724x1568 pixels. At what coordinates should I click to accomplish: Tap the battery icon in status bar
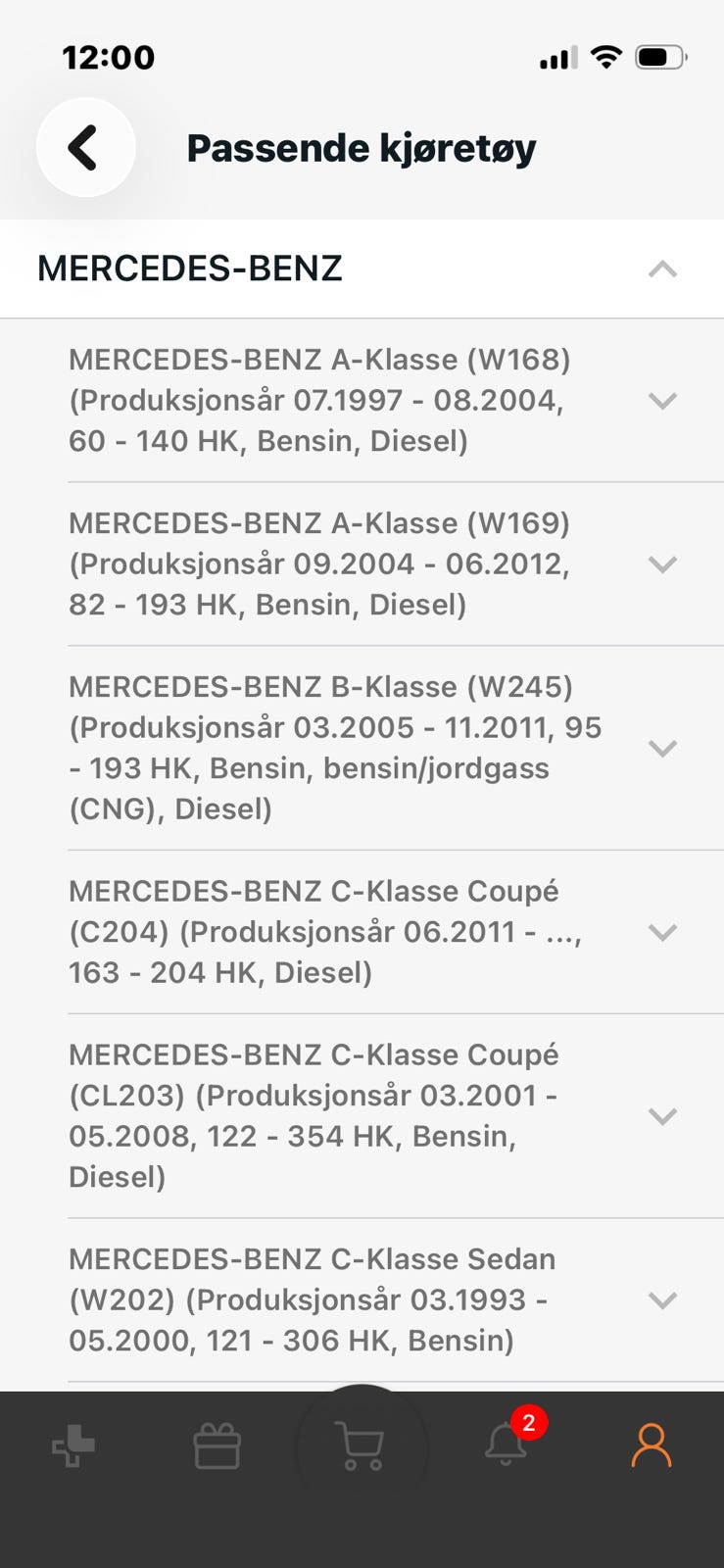tap(660, 58)
